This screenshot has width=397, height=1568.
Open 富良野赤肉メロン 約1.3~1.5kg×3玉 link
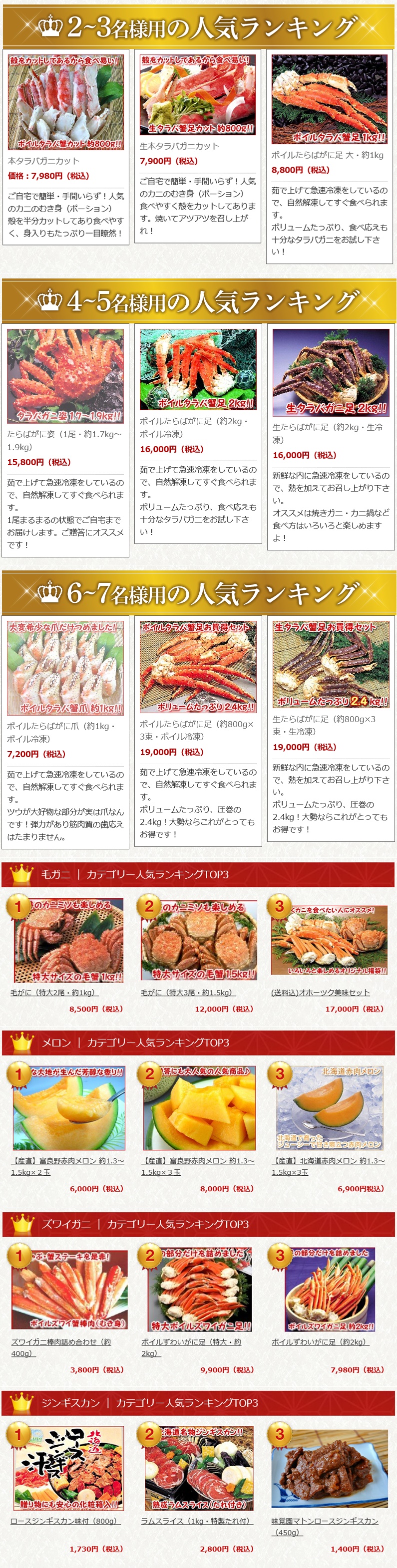(x=197, y=1166)
